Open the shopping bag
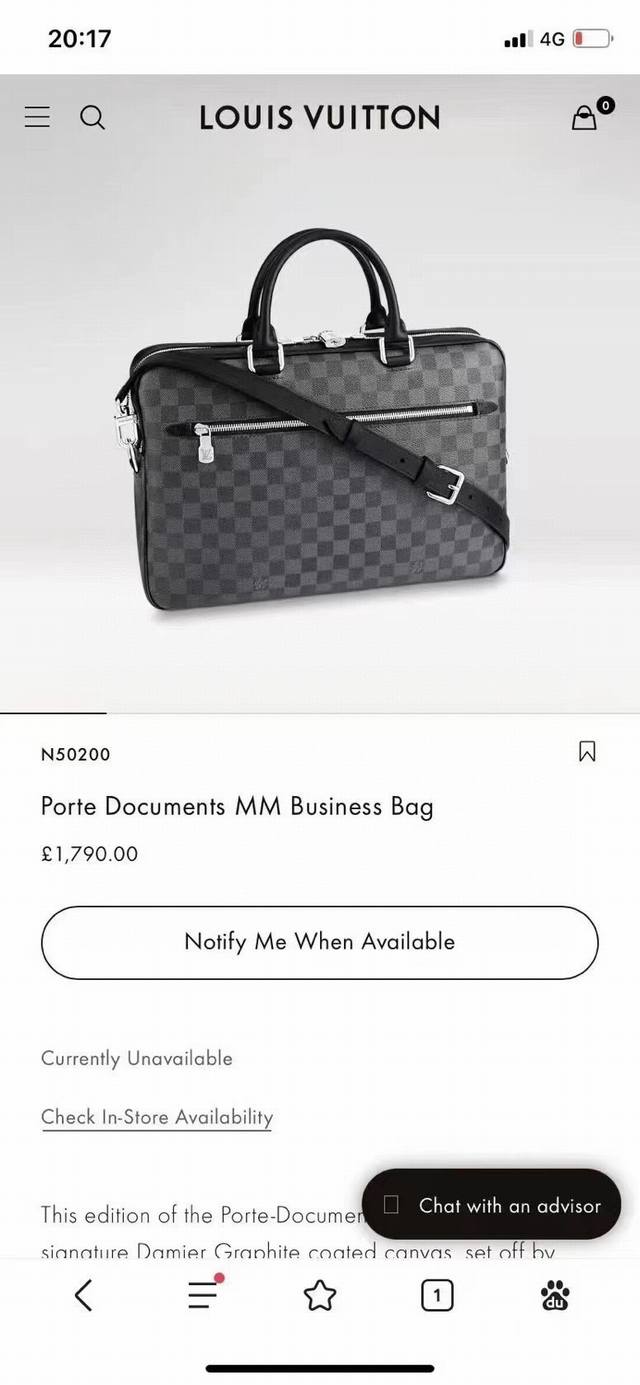 (x=585, y=117)
